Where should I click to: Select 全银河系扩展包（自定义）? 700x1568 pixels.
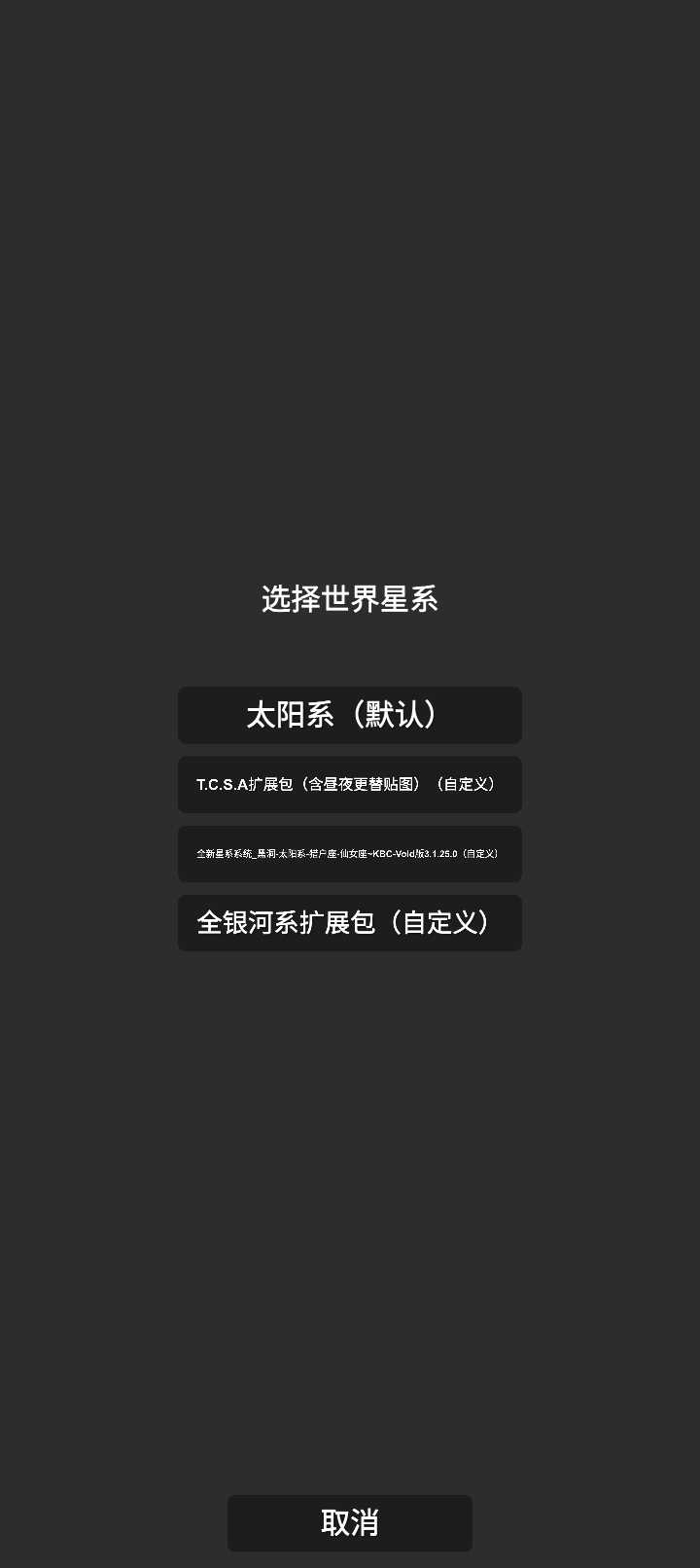(x=350, y=923)
